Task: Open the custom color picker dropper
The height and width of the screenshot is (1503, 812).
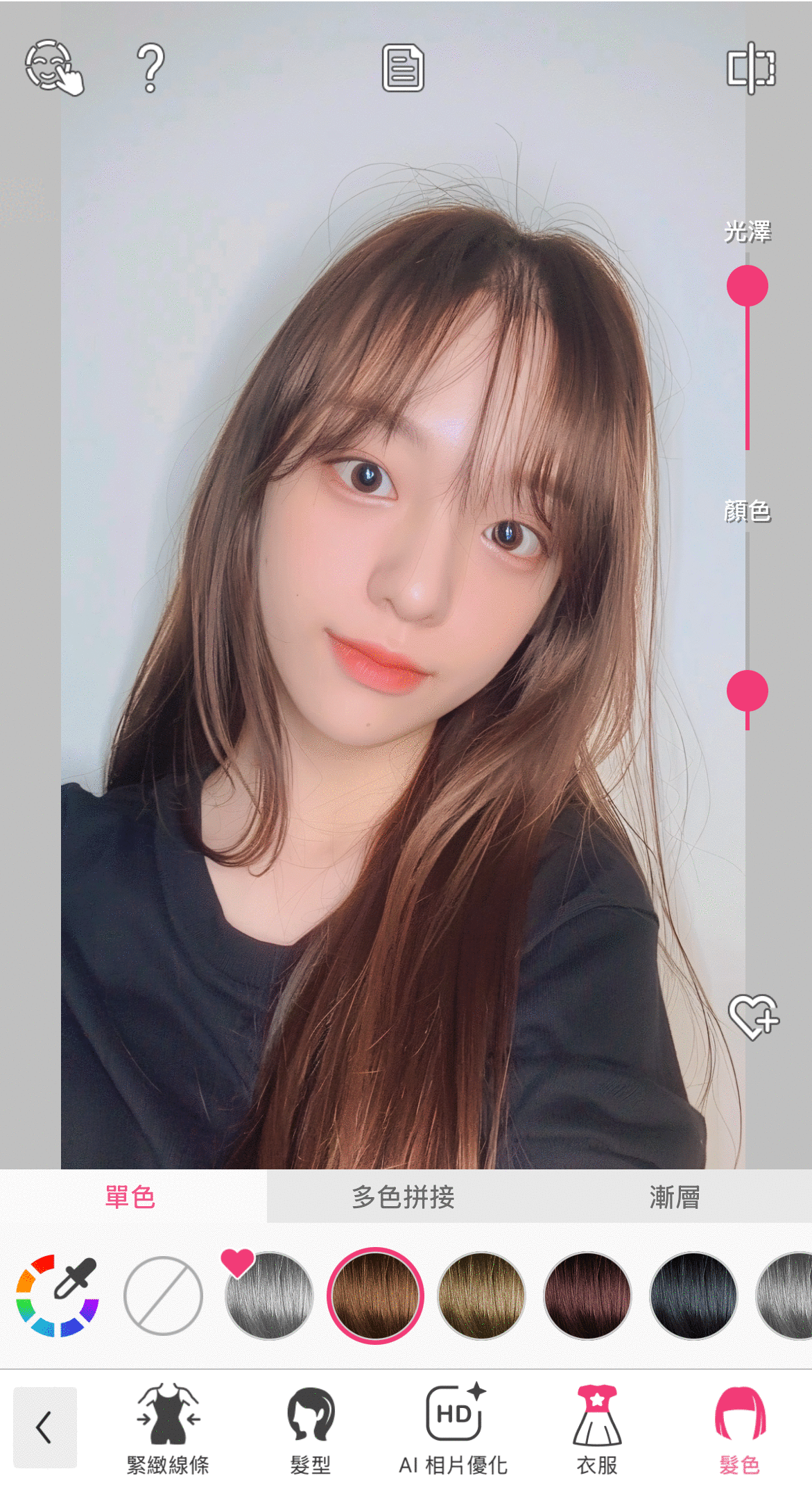Action: pyautogui.click(x=58, y=1296)
